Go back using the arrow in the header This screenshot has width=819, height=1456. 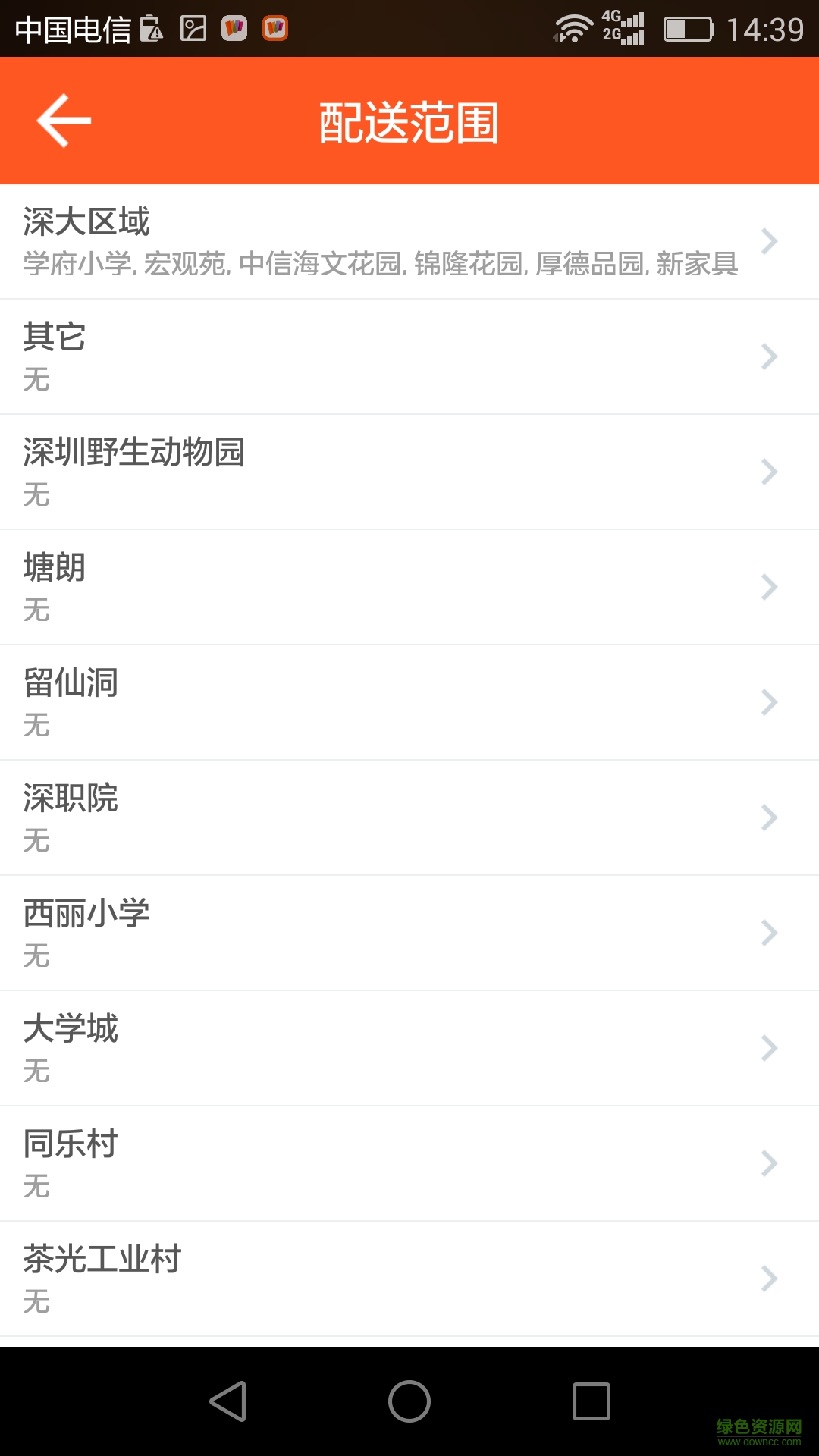click(64, 121)
